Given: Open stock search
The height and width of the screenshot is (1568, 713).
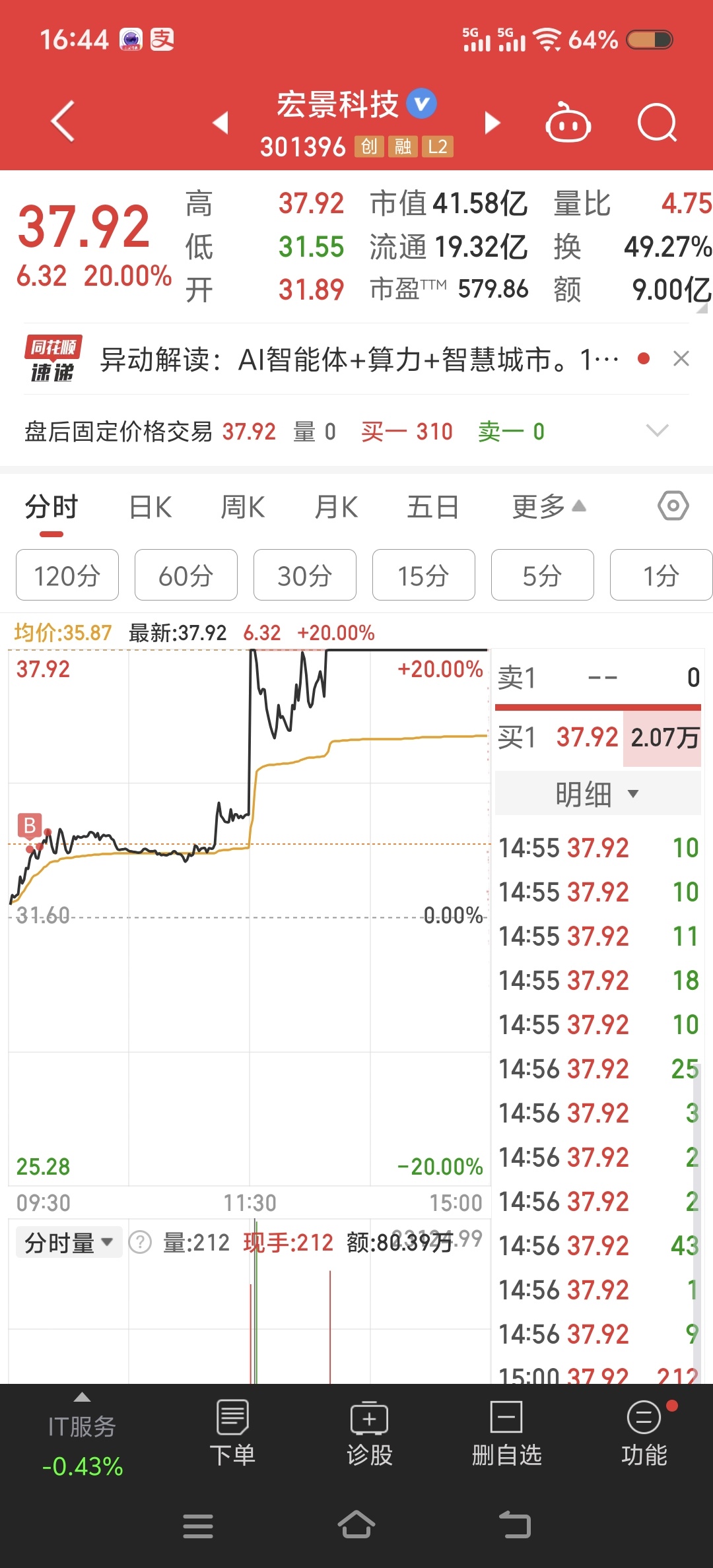Looking at the screenshot, I should point(657,123).
